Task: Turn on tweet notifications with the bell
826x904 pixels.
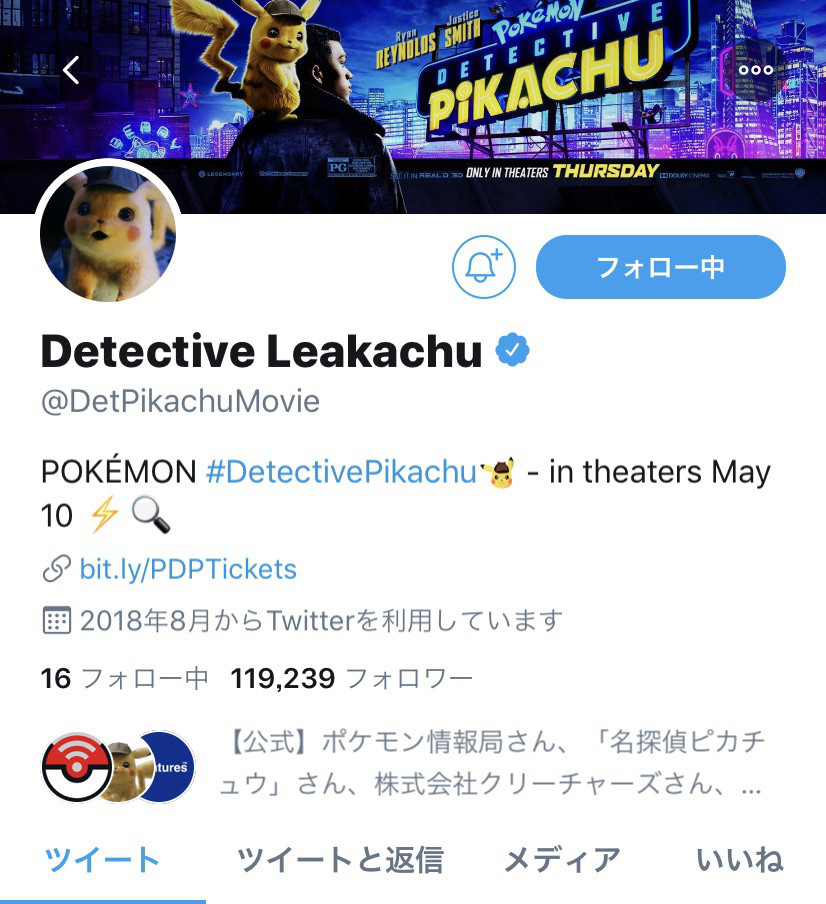Action: (484, 267)
